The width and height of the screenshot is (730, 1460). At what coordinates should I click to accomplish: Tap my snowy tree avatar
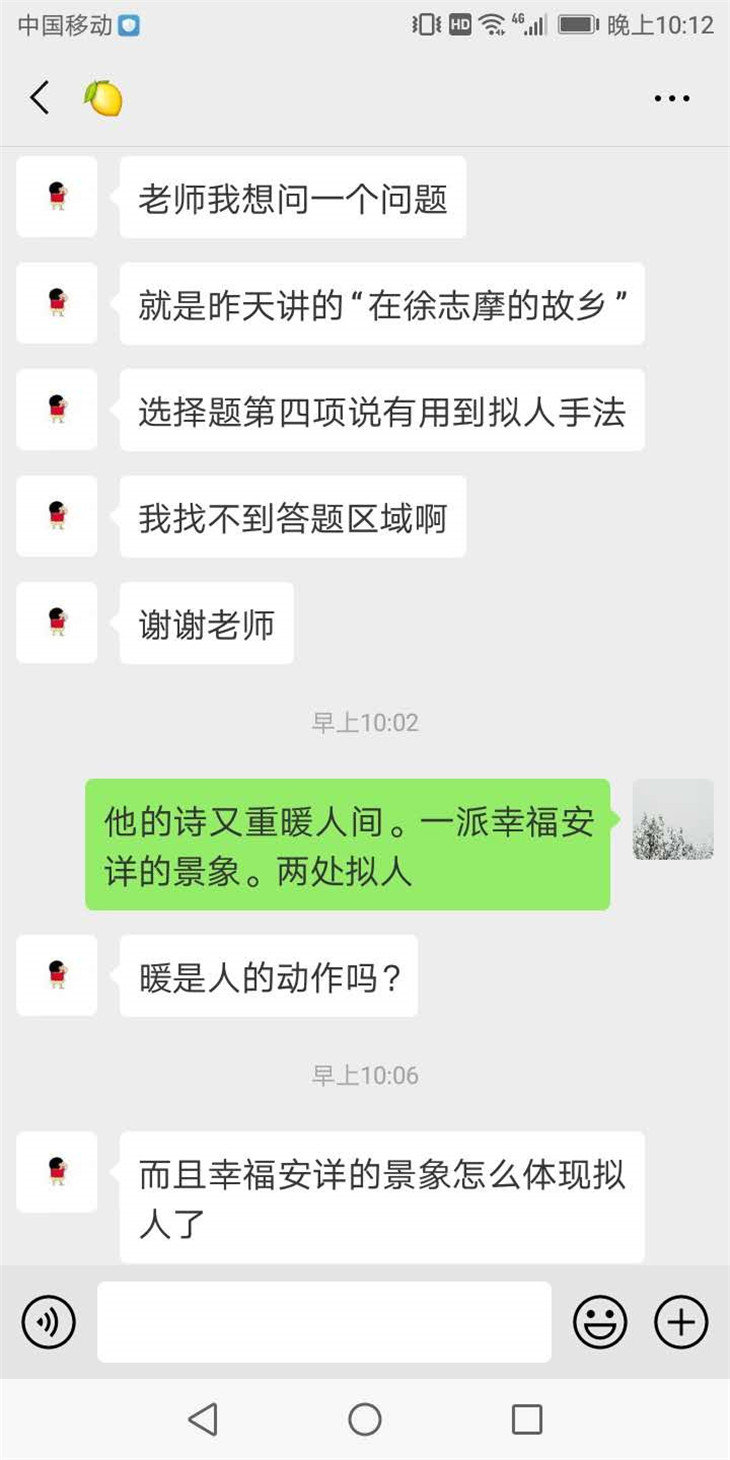pyautogui.click(x=673, y=820)
